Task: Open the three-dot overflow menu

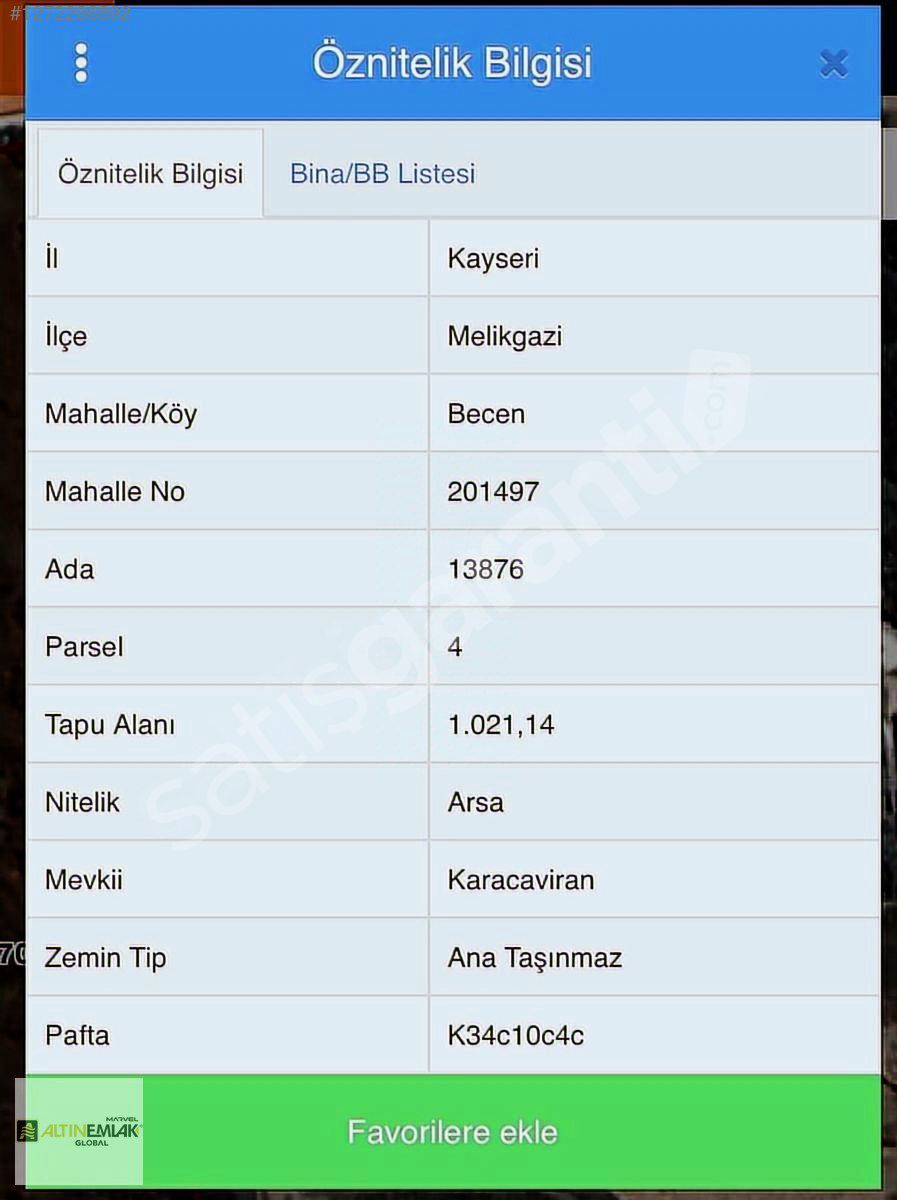Action: click(81, 63)
